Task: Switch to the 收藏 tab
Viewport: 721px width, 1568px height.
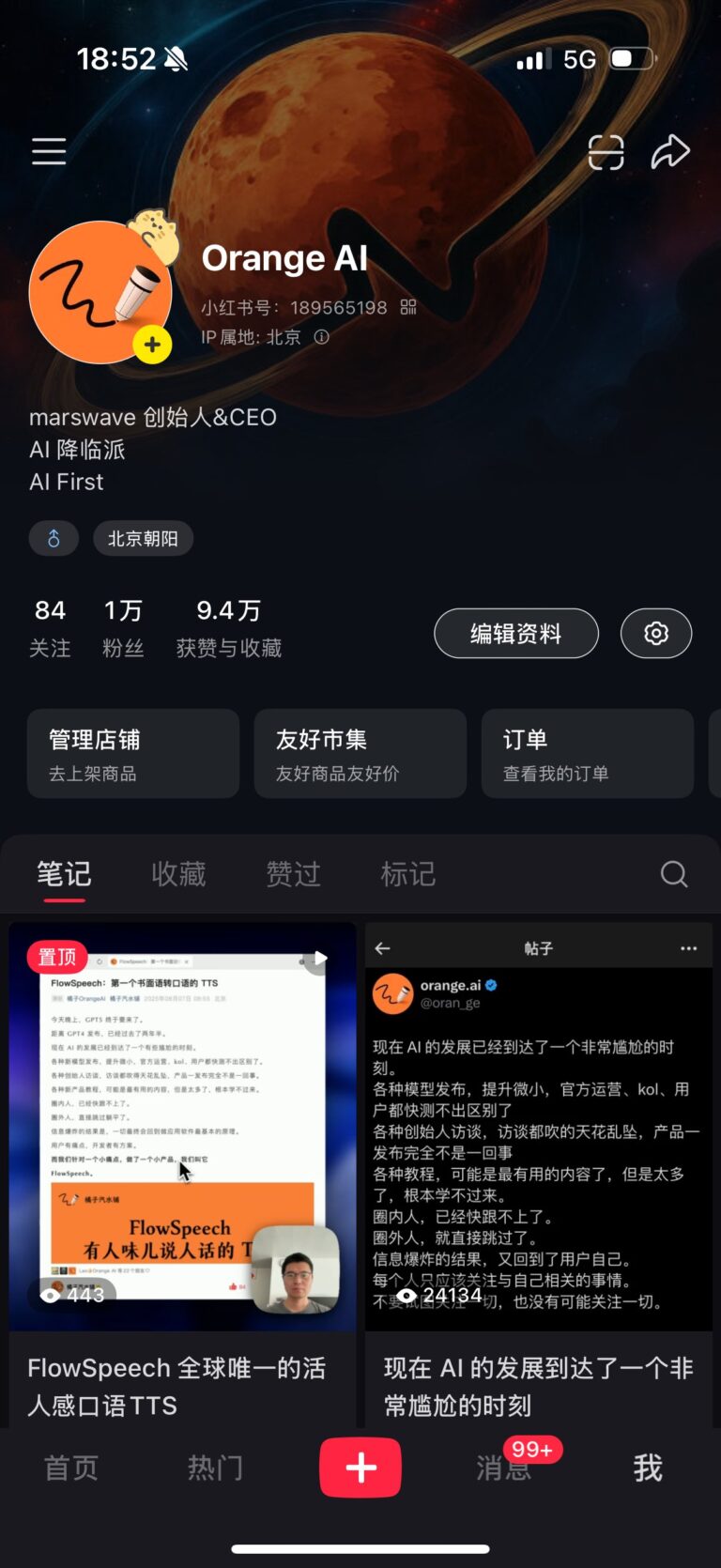Action: point(178,874)
